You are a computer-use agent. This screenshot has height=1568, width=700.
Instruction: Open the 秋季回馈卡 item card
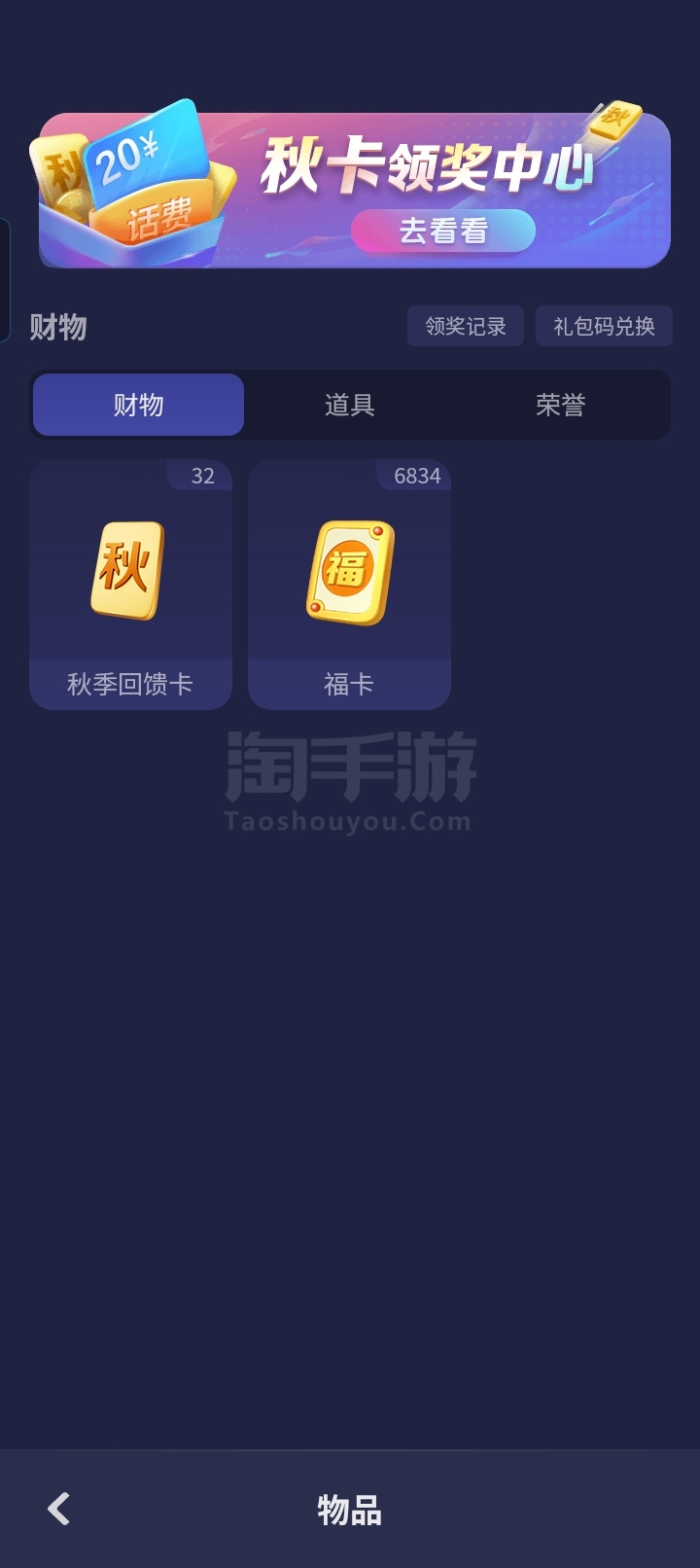(x=130, y=585)
